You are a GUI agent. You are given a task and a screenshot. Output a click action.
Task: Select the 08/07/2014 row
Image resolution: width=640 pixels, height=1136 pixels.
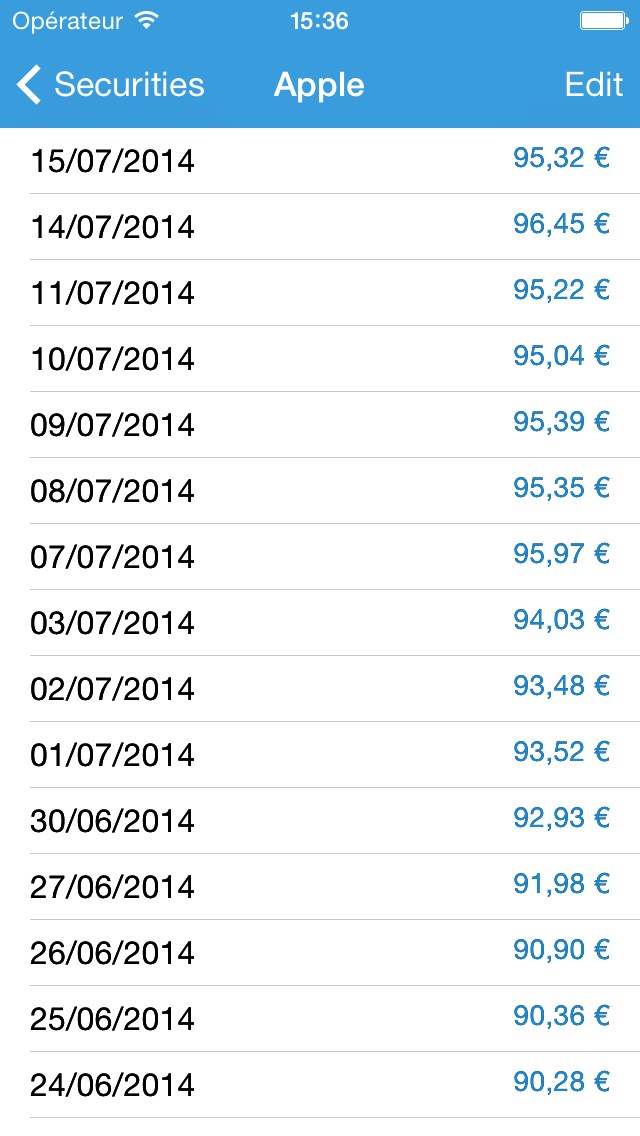tap(320, 490)
